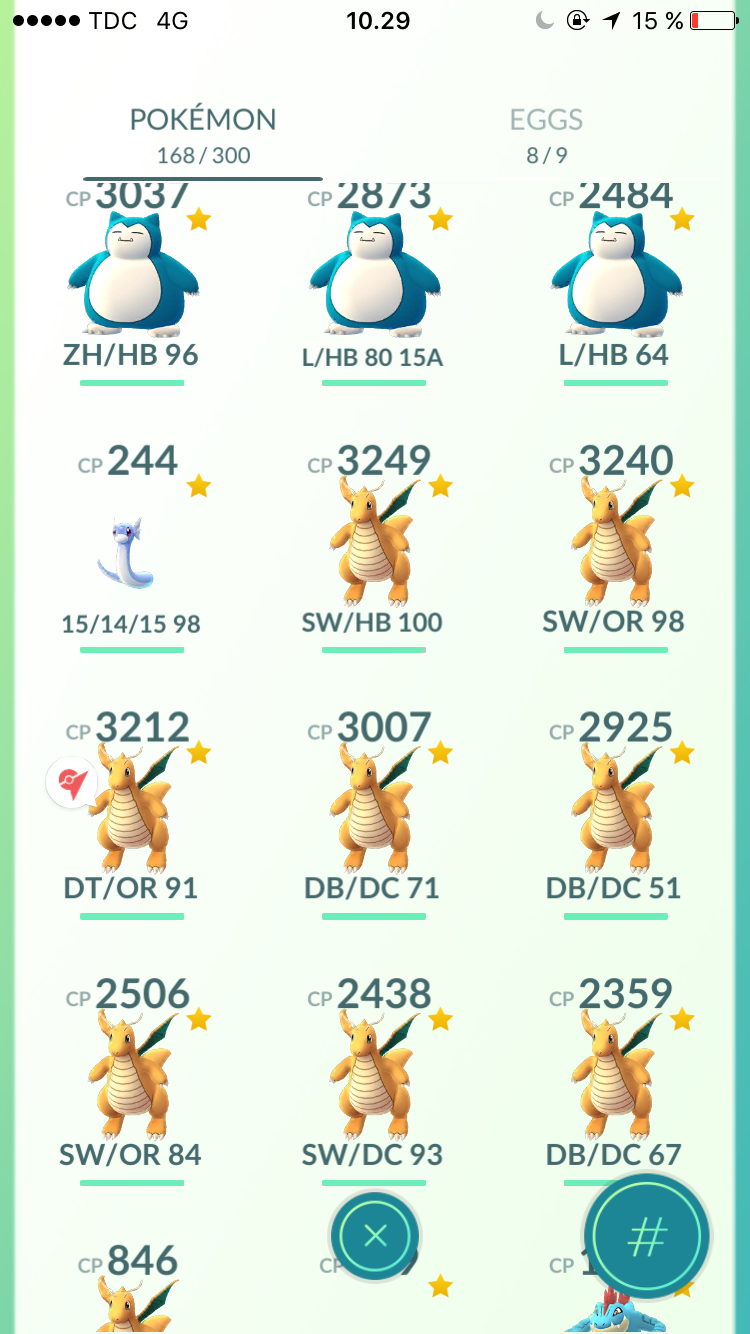Open Dragonite named SW/DC 93

point(373,1082)
